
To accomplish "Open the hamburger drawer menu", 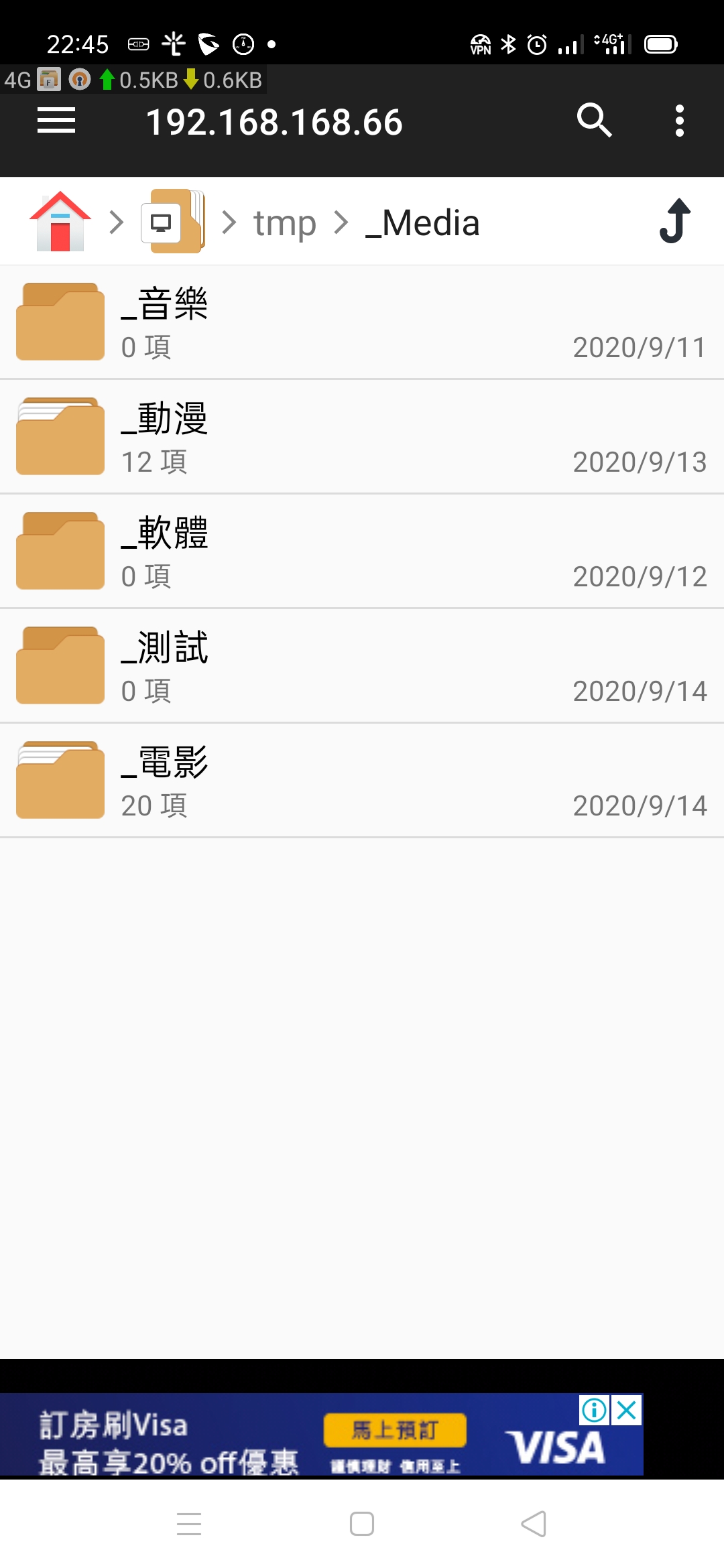I will pyautogui.click(x=56, y=121).
